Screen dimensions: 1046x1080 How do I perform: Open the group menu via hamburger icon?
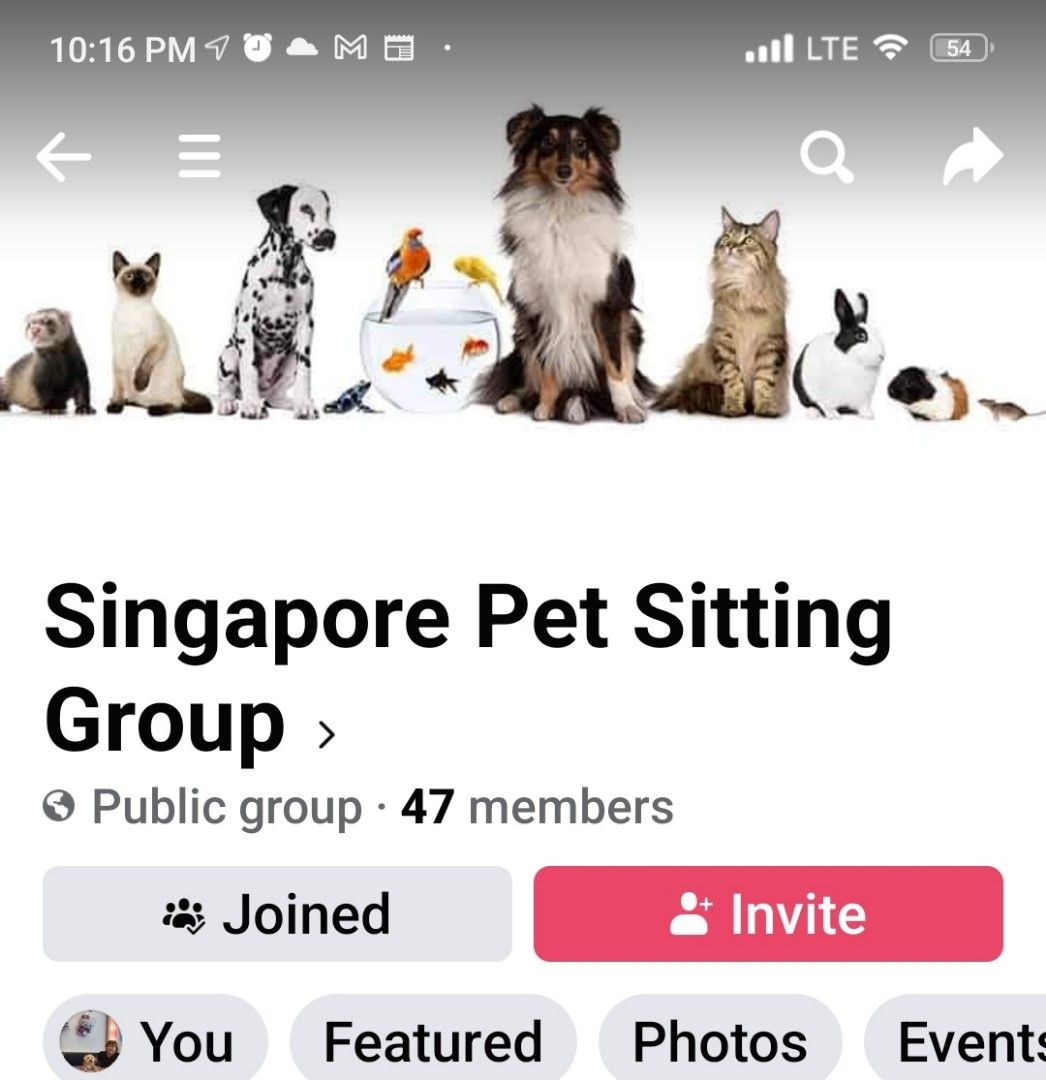click(x=199, y=154)
